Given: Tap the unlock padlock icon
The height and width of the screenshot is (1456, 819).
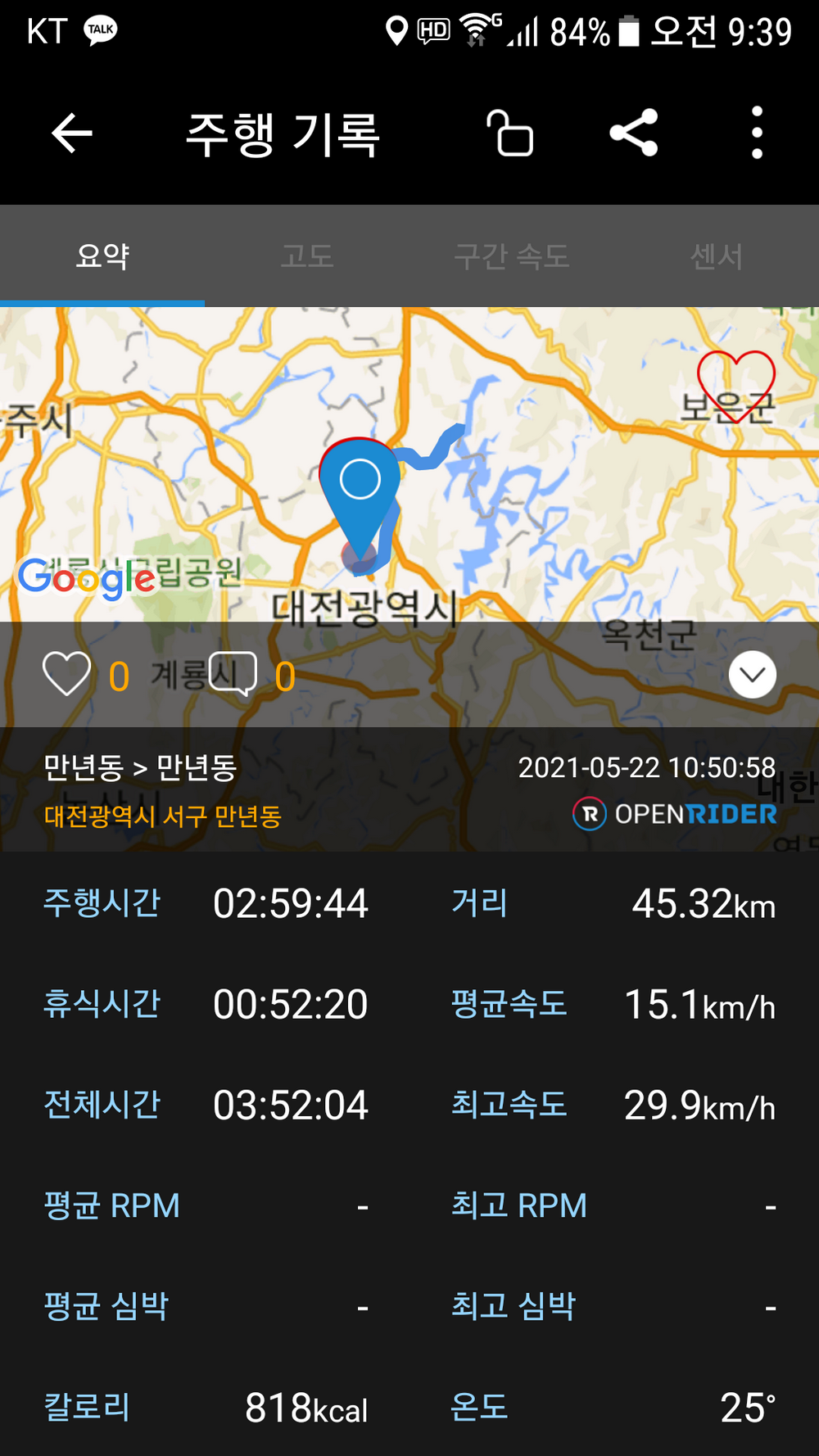Looking at the screenshot, I should pos(510,133).
